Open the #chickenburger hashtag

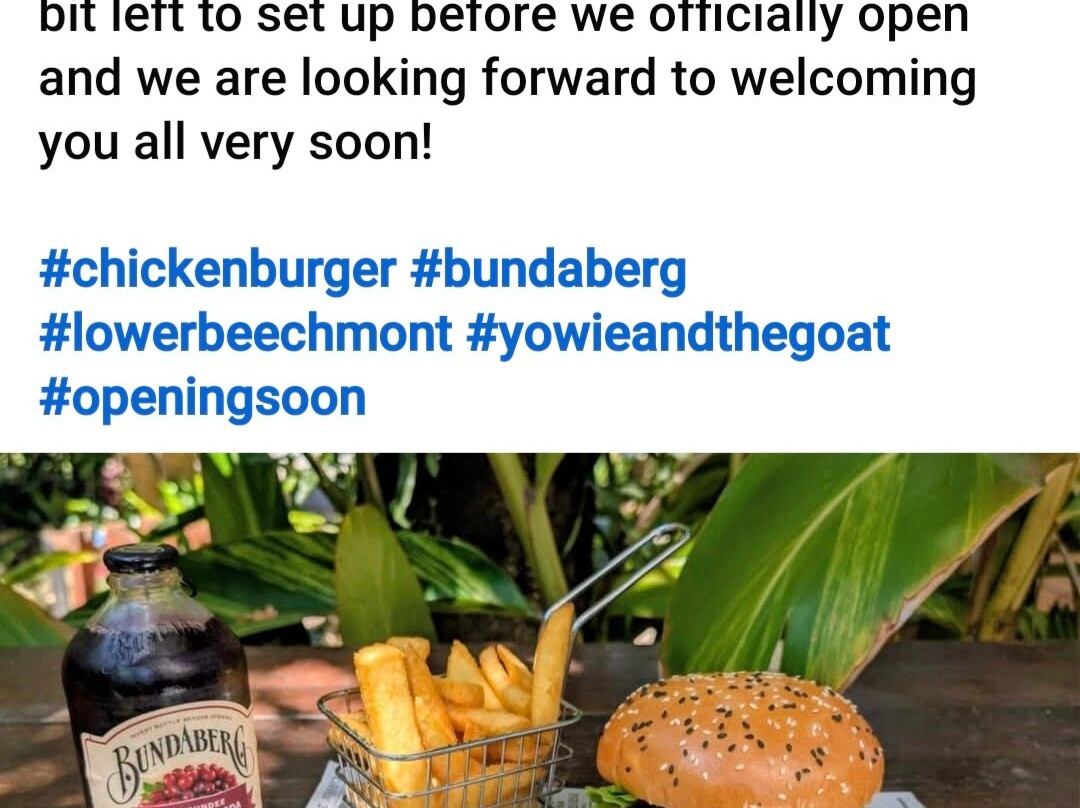pos(217,271)
